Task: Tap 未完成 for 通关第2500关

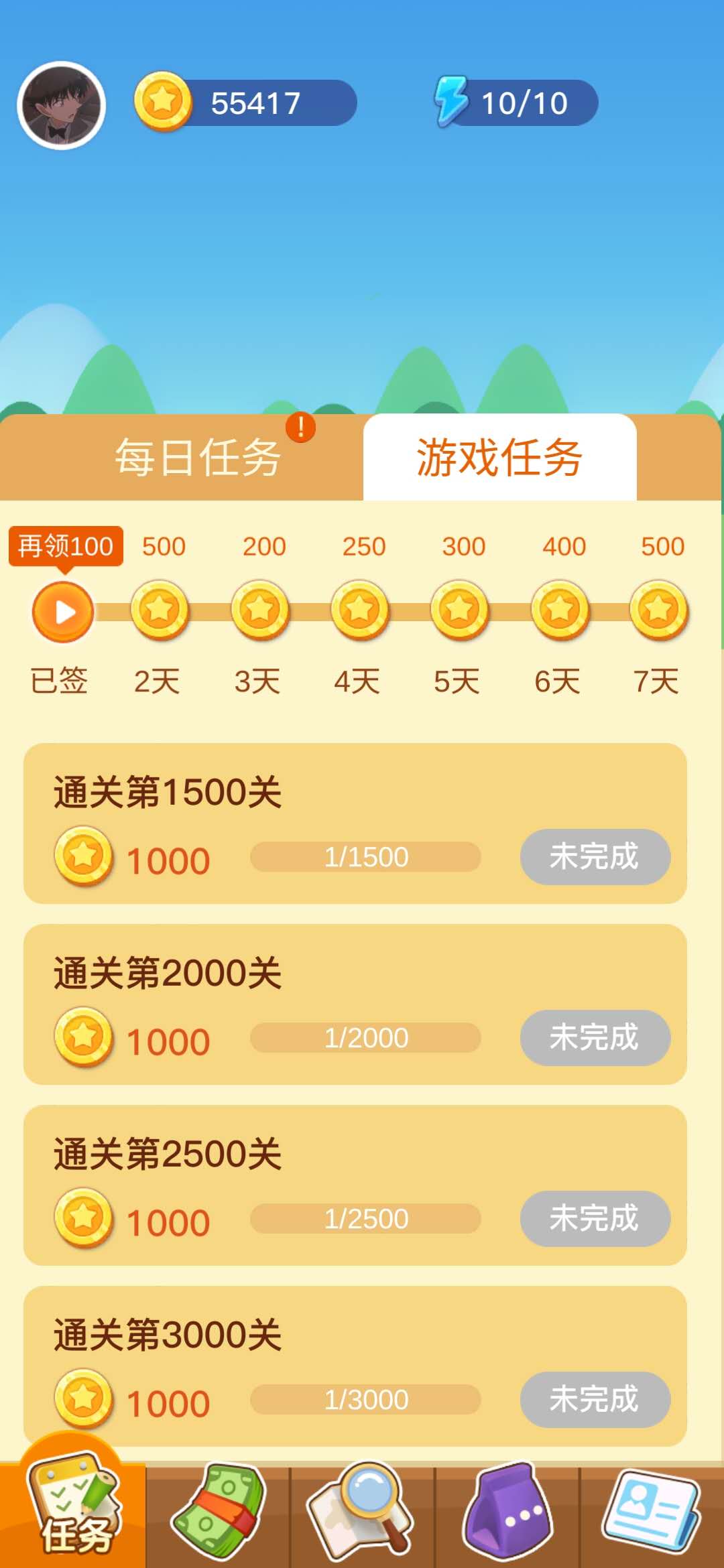Action: click(595, 1219)
